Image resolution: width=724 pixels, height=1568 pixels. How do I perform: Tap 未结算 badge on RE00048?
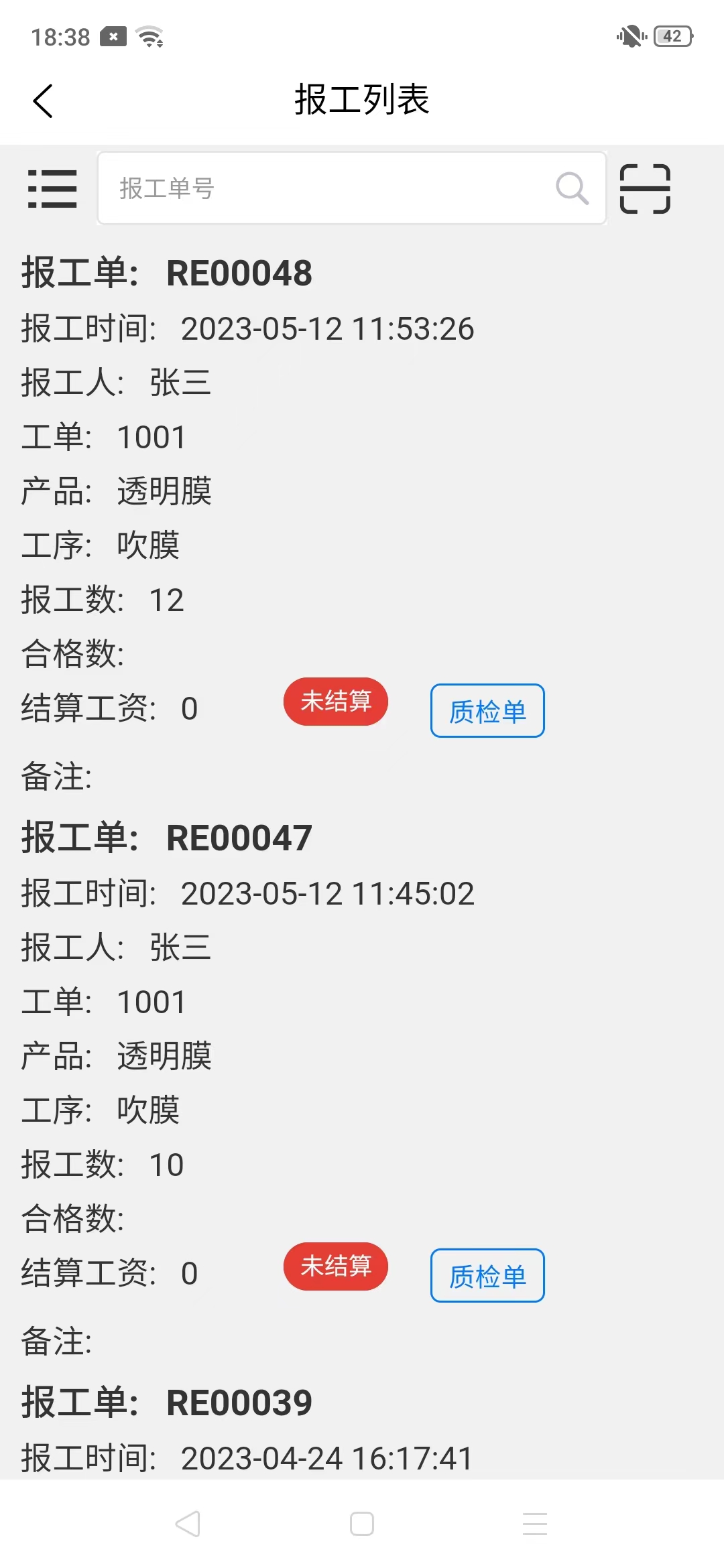(x=336, y=702)
